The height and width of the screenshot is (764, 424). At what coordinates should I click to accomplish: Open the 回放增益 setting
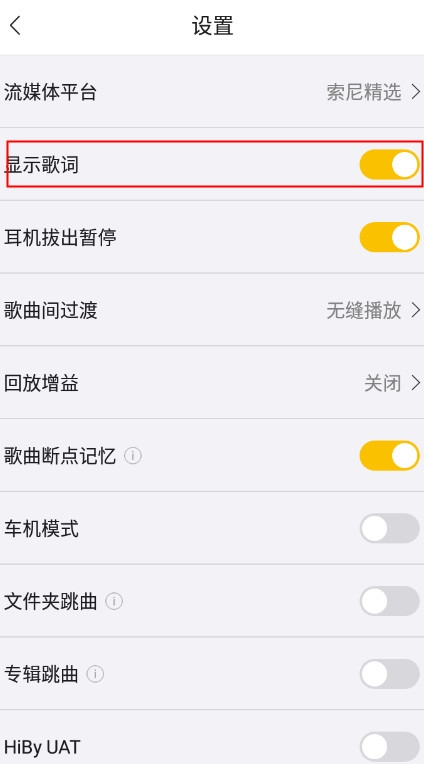[212, 383]
